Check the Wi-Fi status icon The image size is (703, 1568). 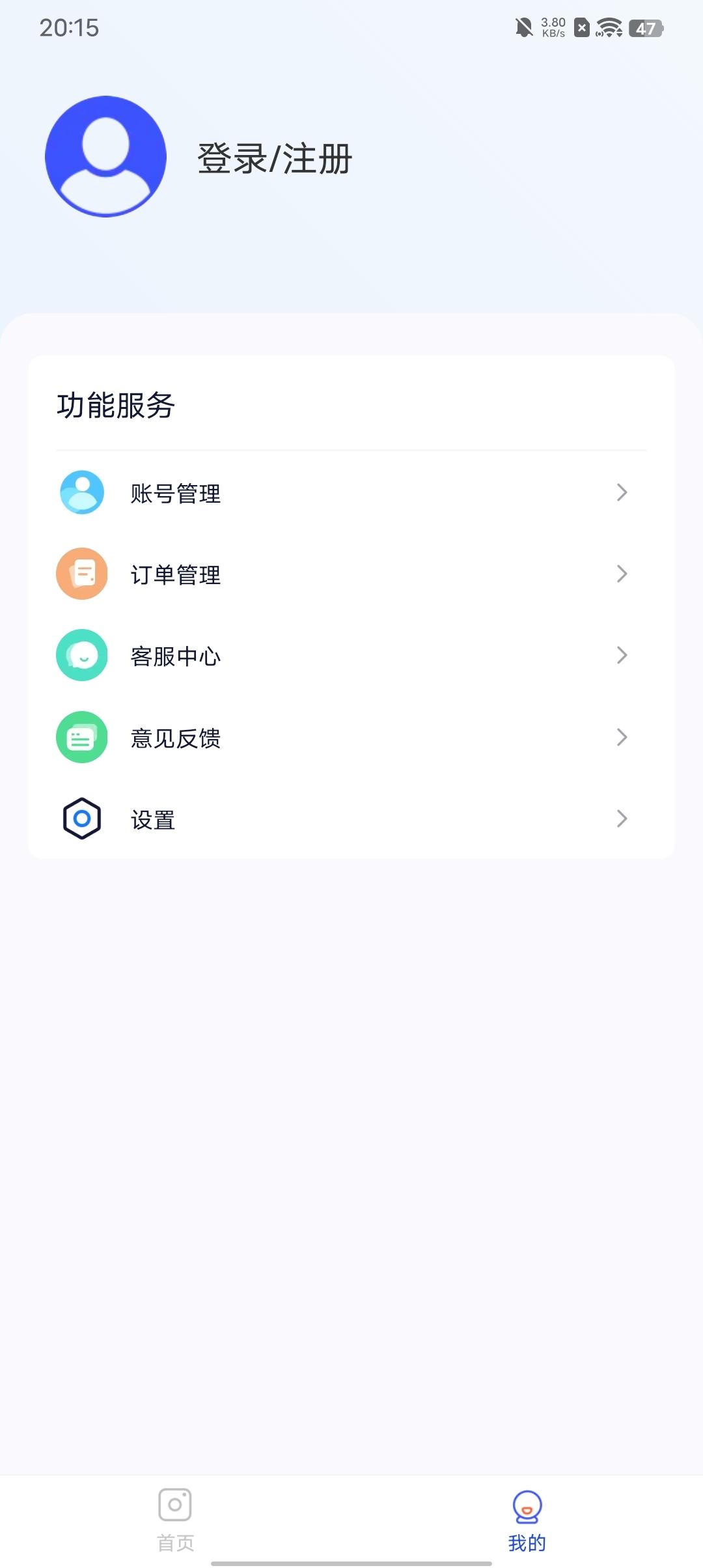(609, 28)
